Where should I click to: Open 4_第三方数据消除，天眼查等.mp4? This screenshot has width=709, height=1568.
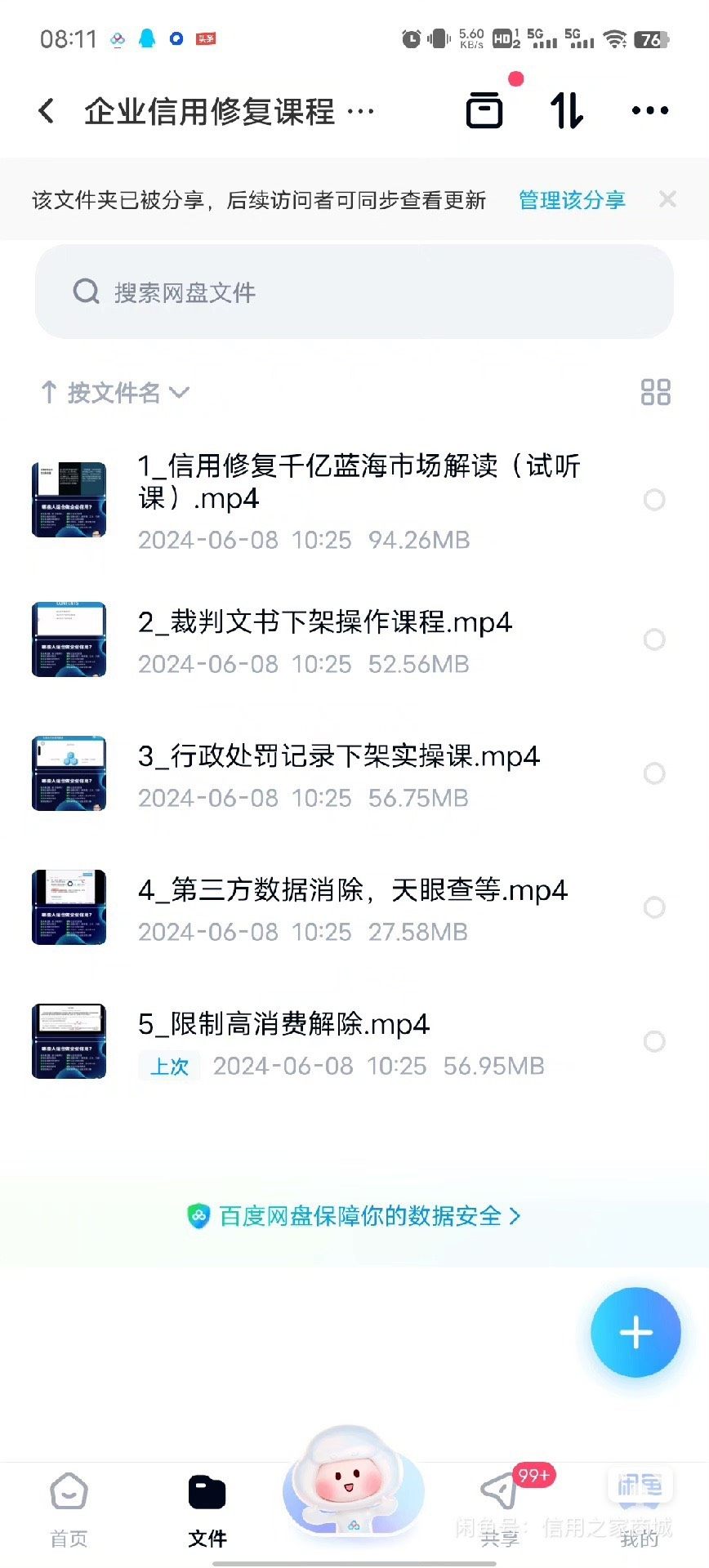click(x=352, y=891)
